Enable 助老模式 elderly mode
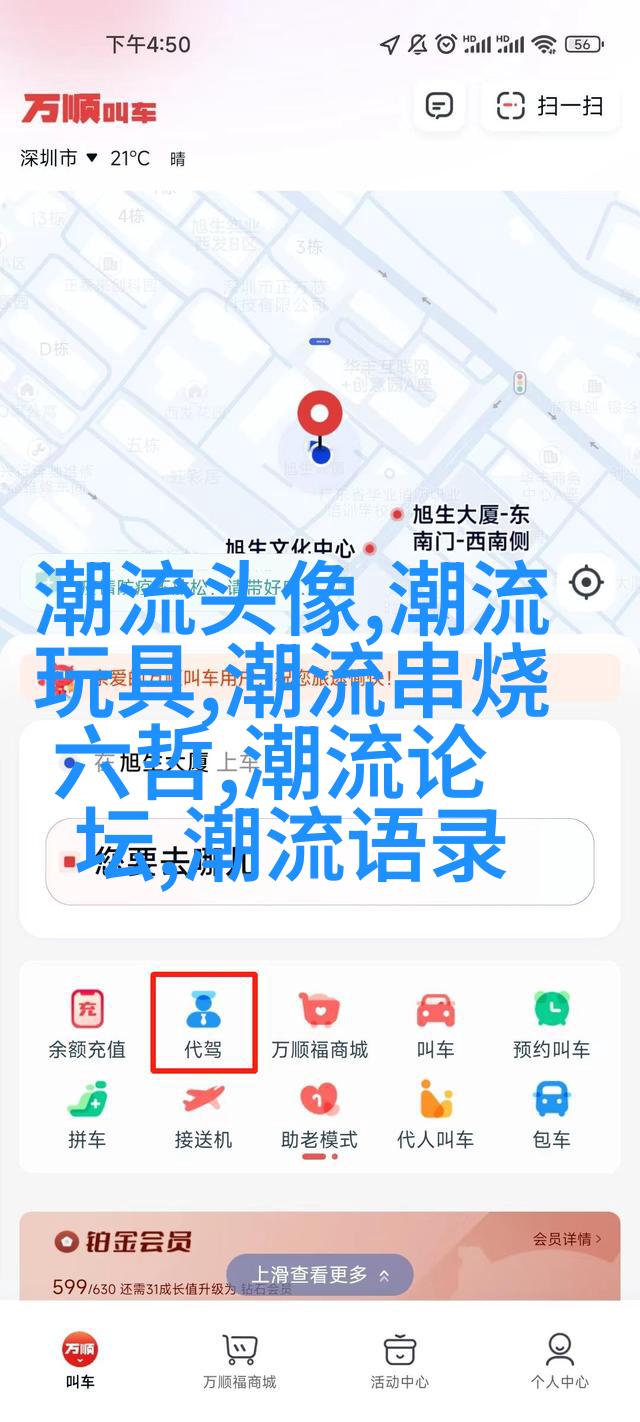This screenshot has height=1422, width=640. 319,1112
